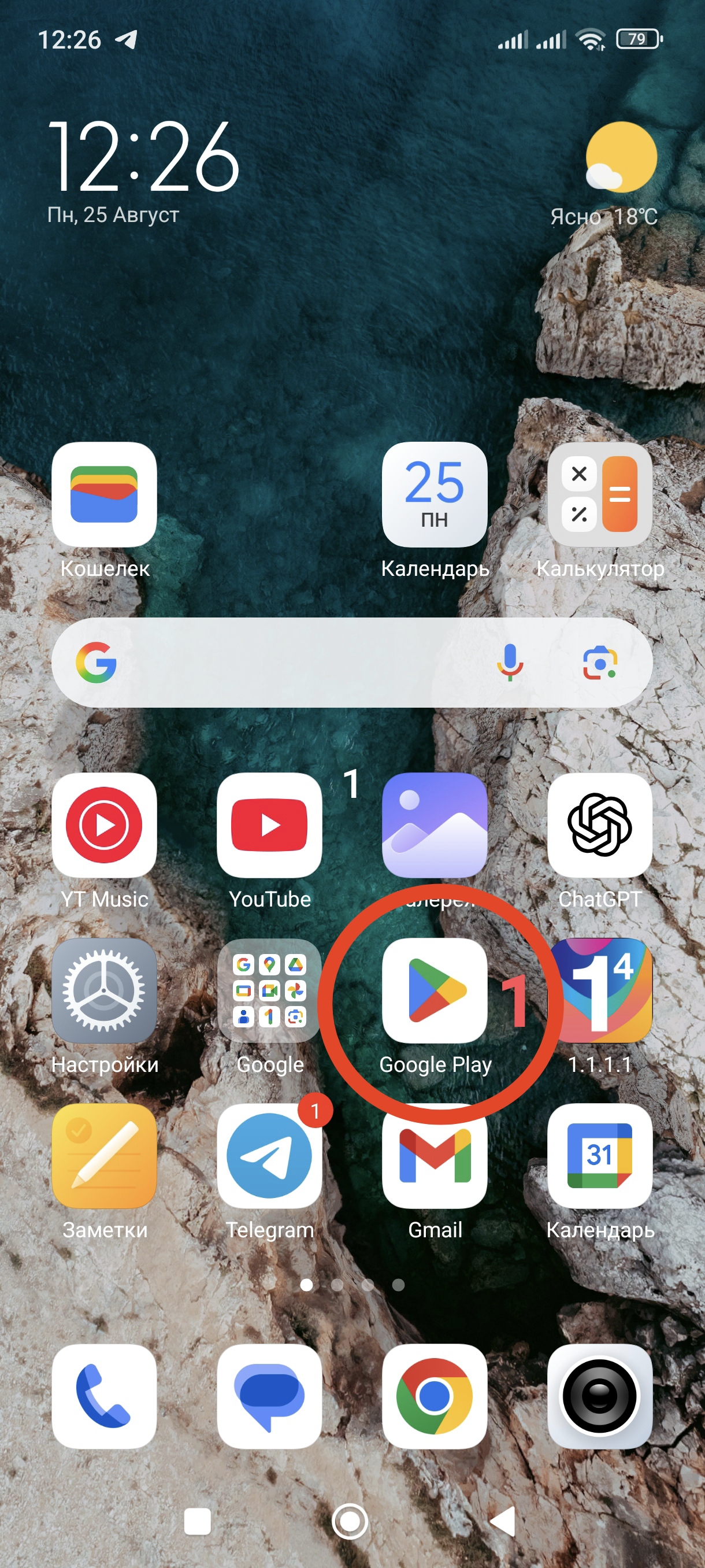The width and height of the screenshot is (705, 1568).
Task: Open the Messages app in the dock
Action: (x=269, y=1396)
